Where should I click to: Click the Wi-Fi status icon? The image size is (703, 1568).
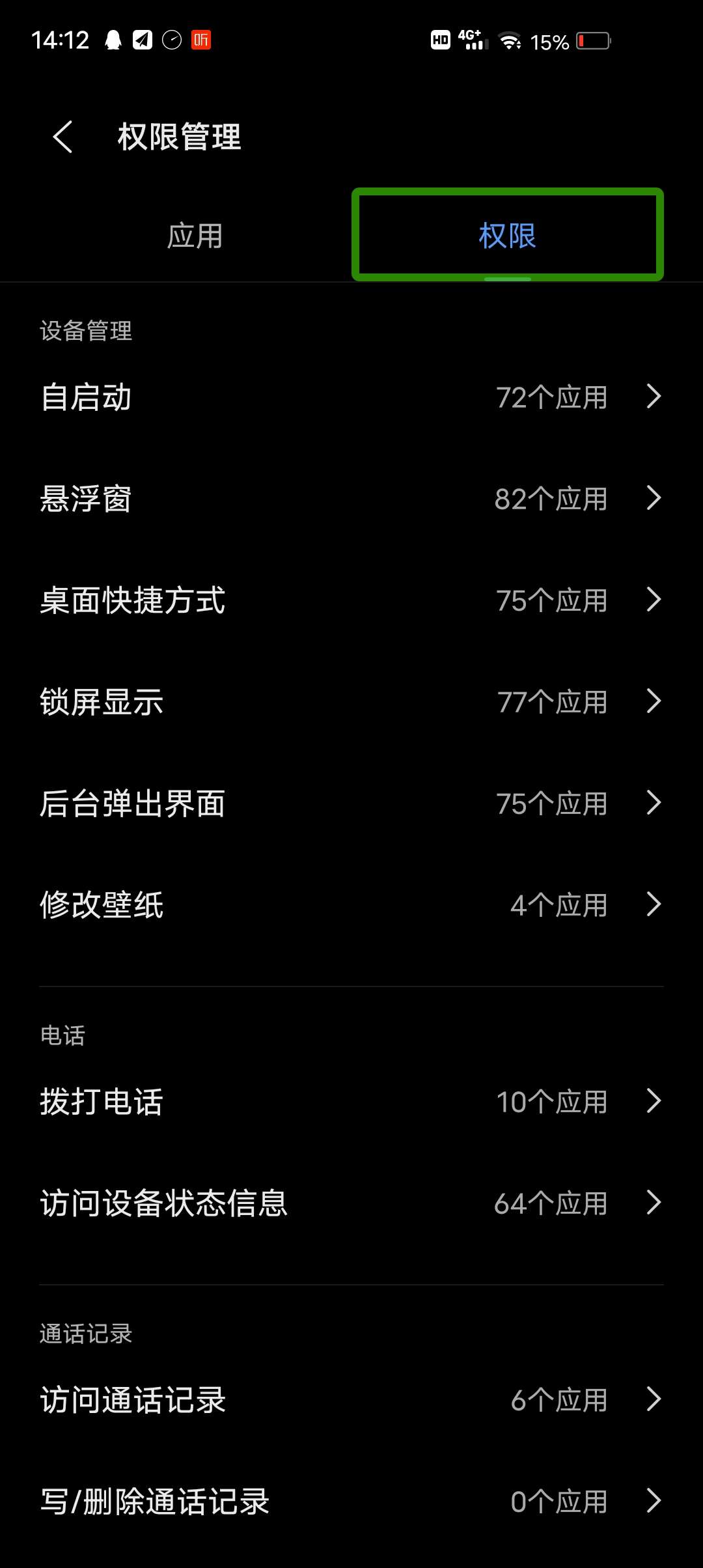509,40
